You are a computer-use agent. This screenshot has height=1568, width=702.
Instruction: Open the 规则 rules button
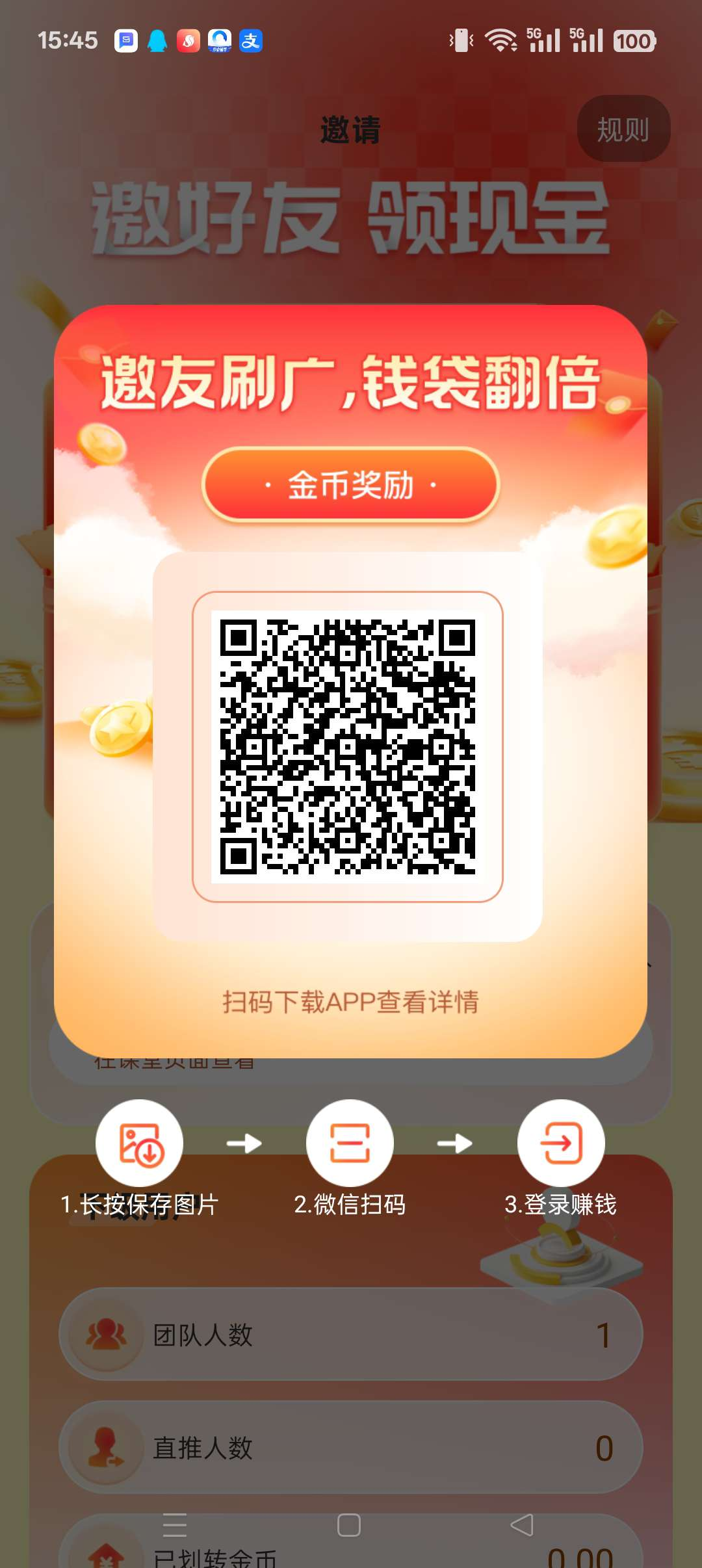(x=623, y=129)
